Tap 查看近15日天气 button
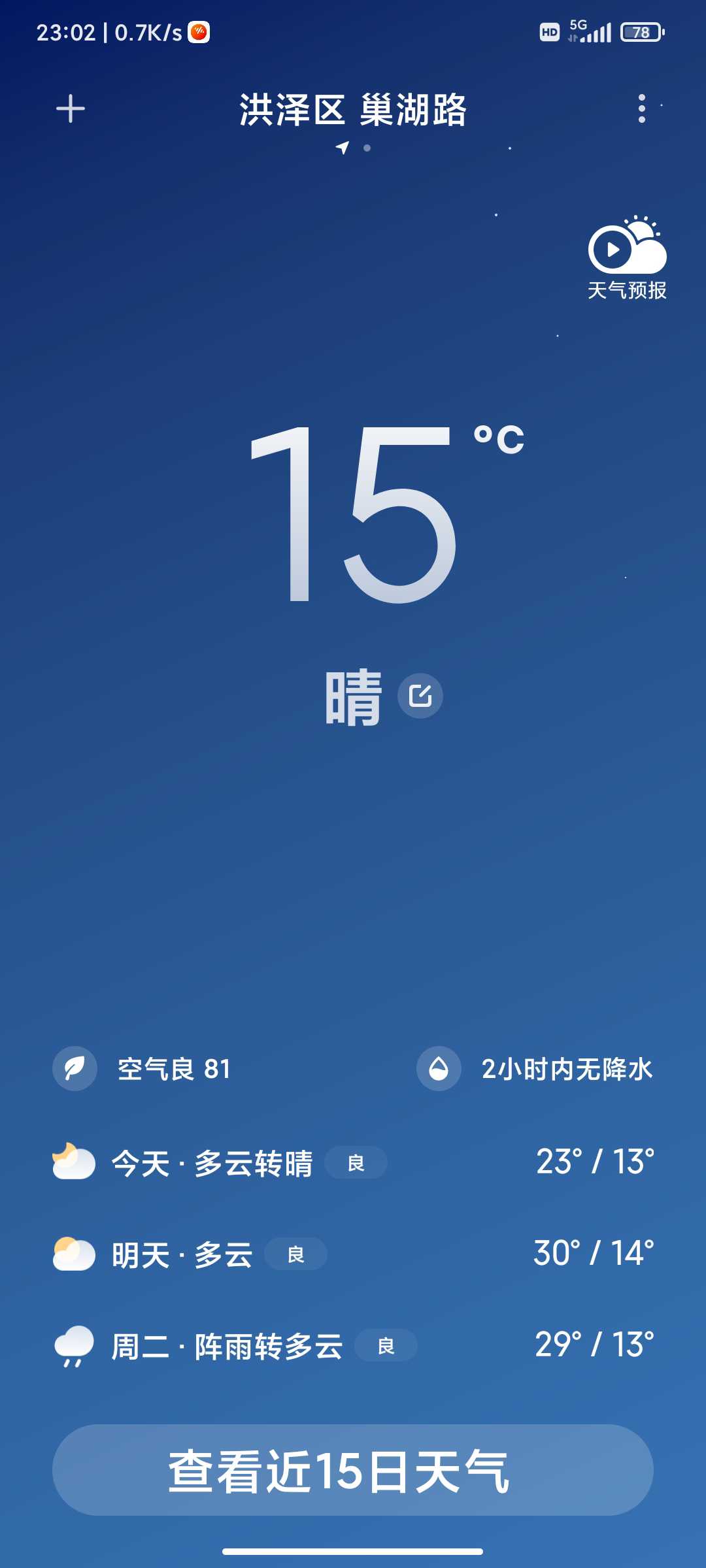This screenshot has height=1568, width=706. coord(353,1470)
